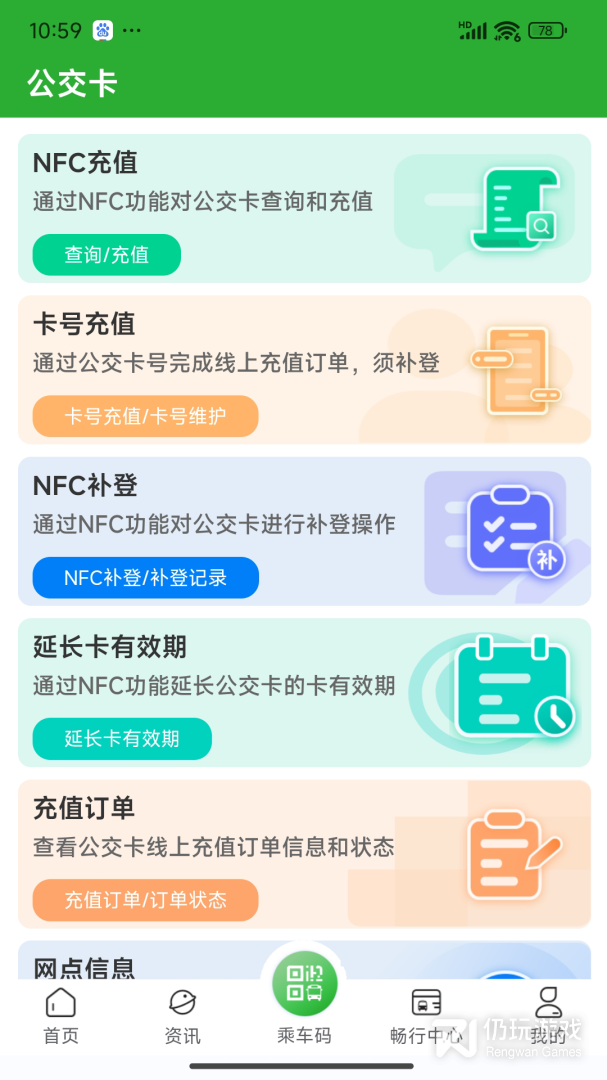View 充值订单/订单状态
607x1080 pixels.
[x=145, y=900]
